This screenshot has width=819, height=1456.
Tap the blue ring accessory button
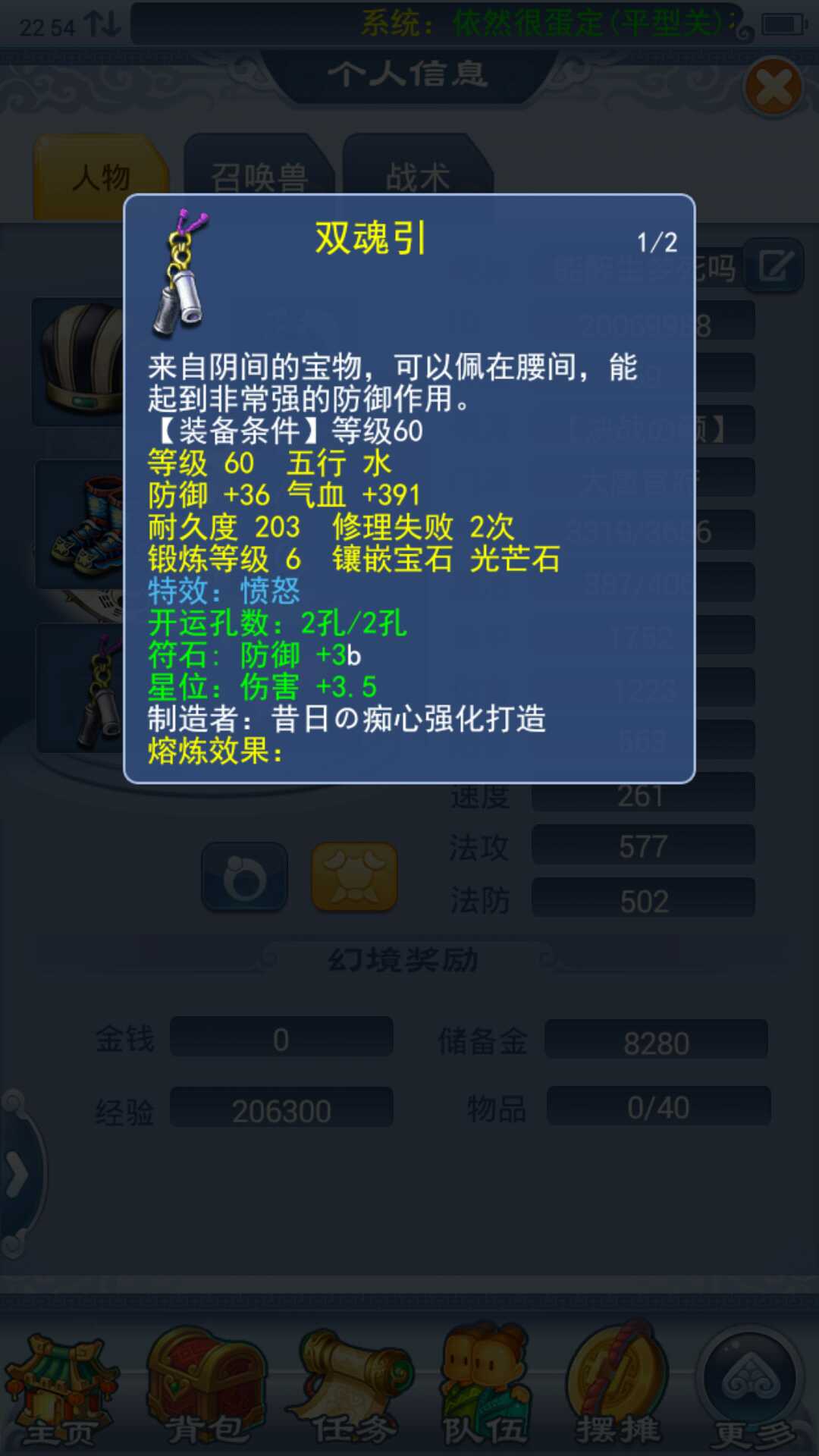click(x=244, y=877)
